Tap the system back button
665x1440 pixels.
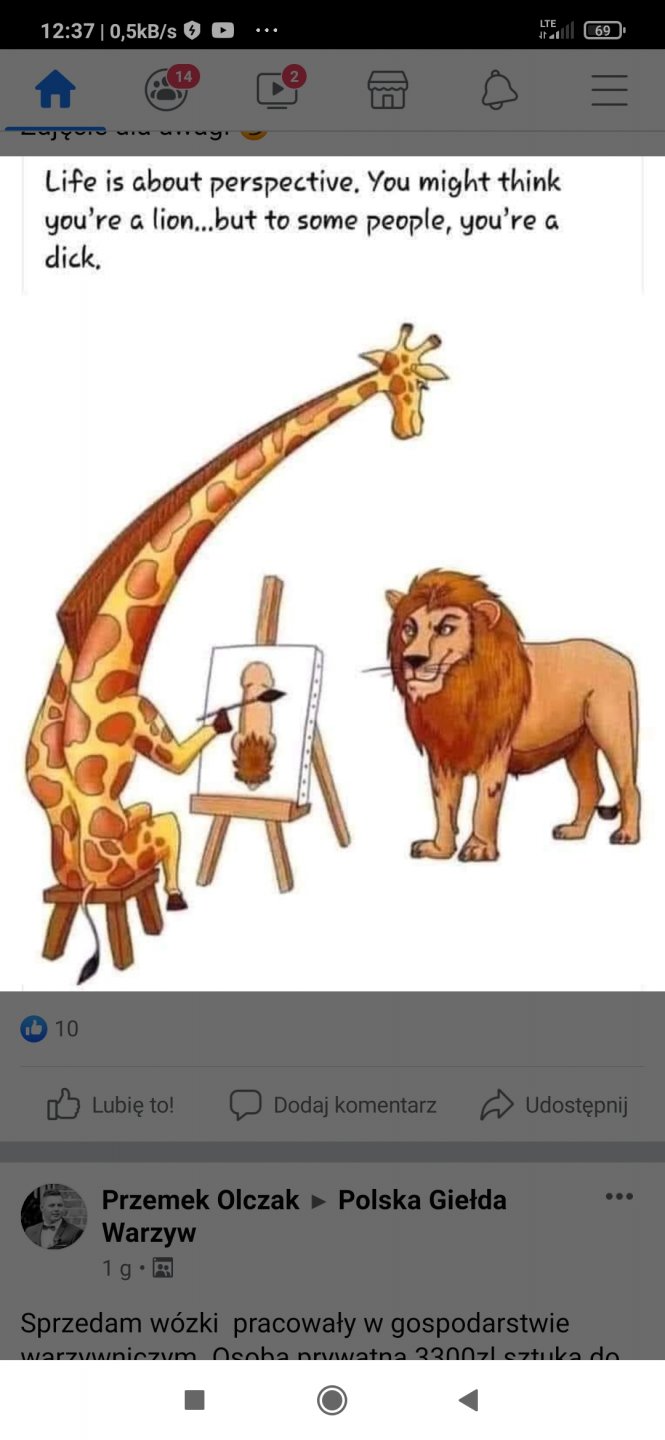pyautogui.click(x=468, y=1400)
